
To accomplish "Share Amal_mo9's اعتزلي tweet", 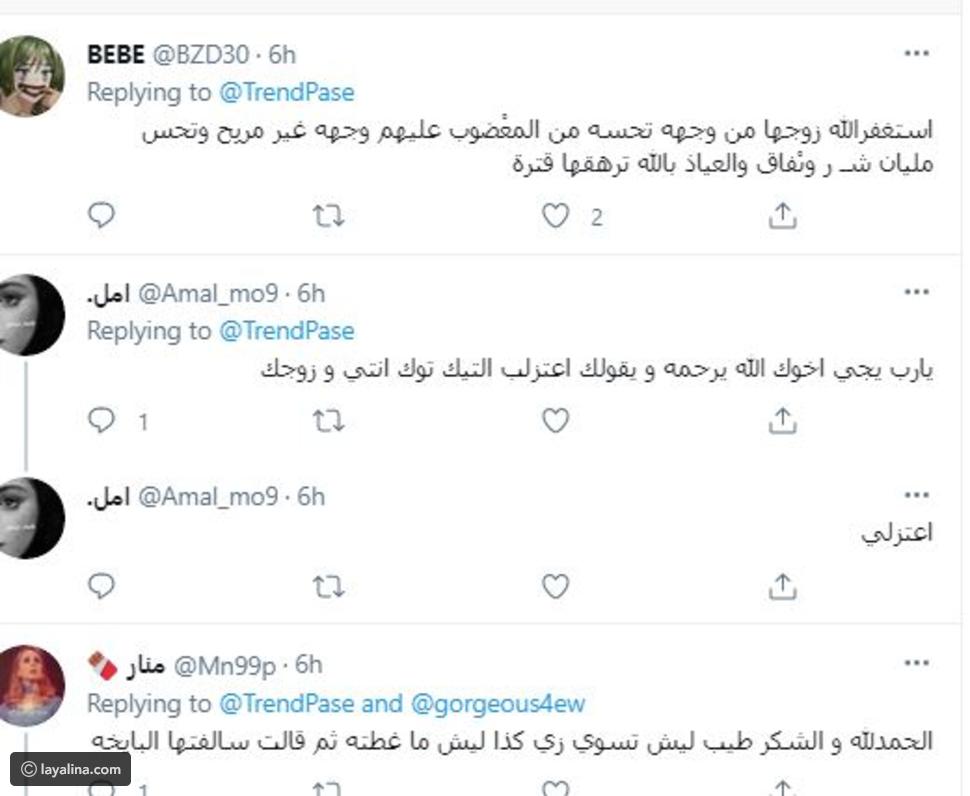I will (783, 584).
